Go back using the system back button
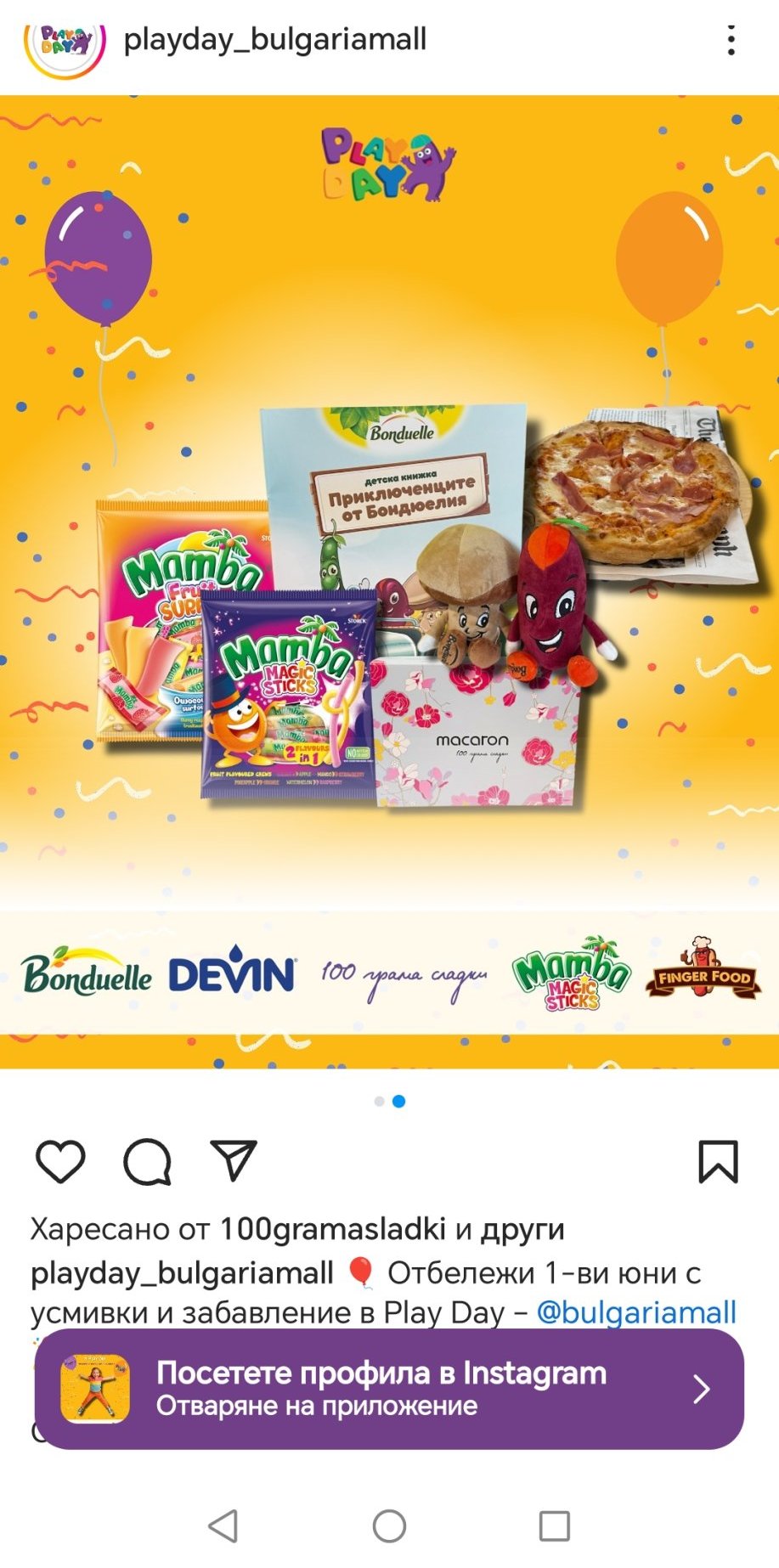This screenshot has height=1568, width=779. point(223,1526)
